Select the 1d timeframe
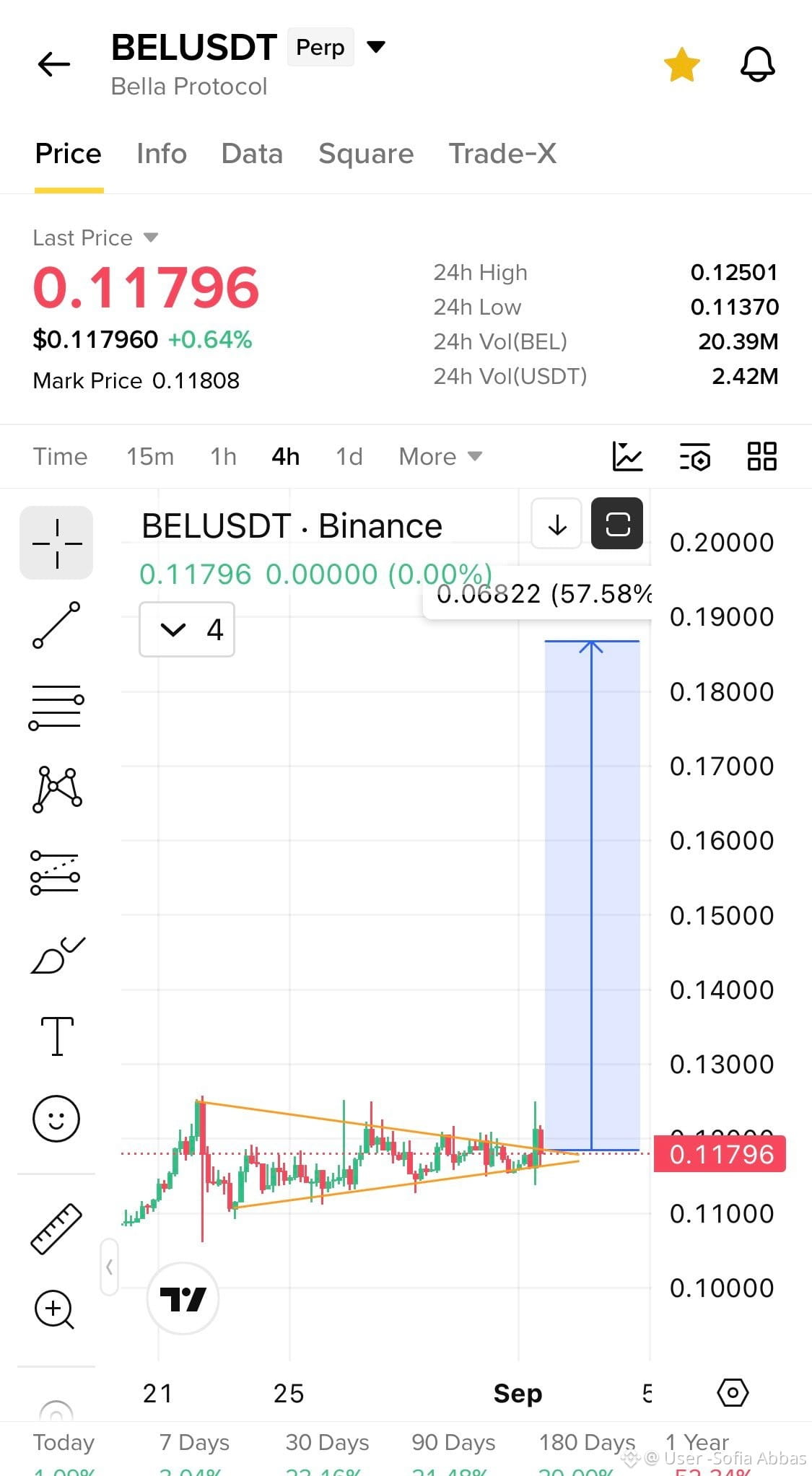 [x=349, y=456]
